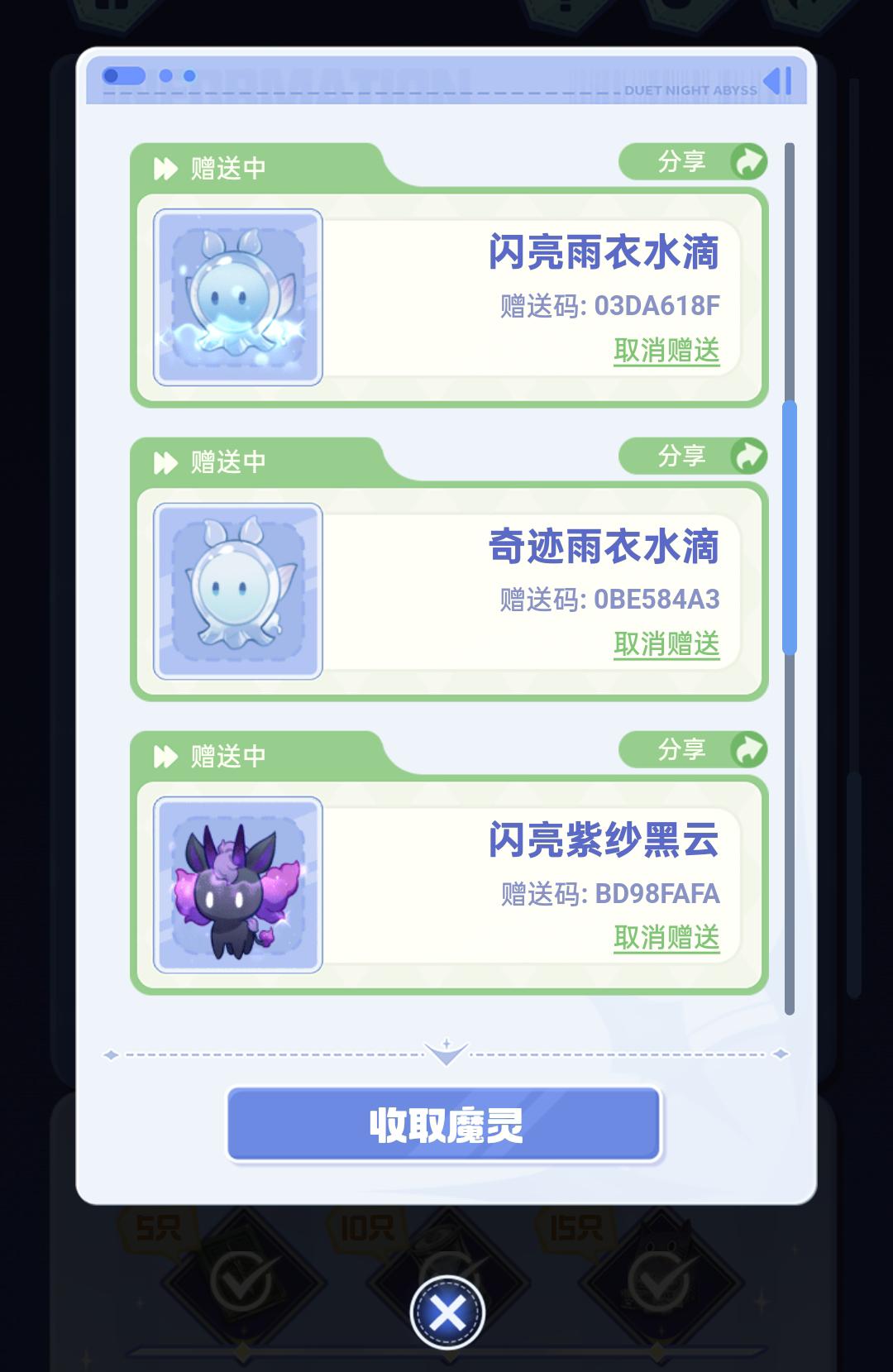Viewport: 893px width, 1372px height.
Task: Close the gift dialog with X
Action: pyautogui.click(x=447, y=1312)
